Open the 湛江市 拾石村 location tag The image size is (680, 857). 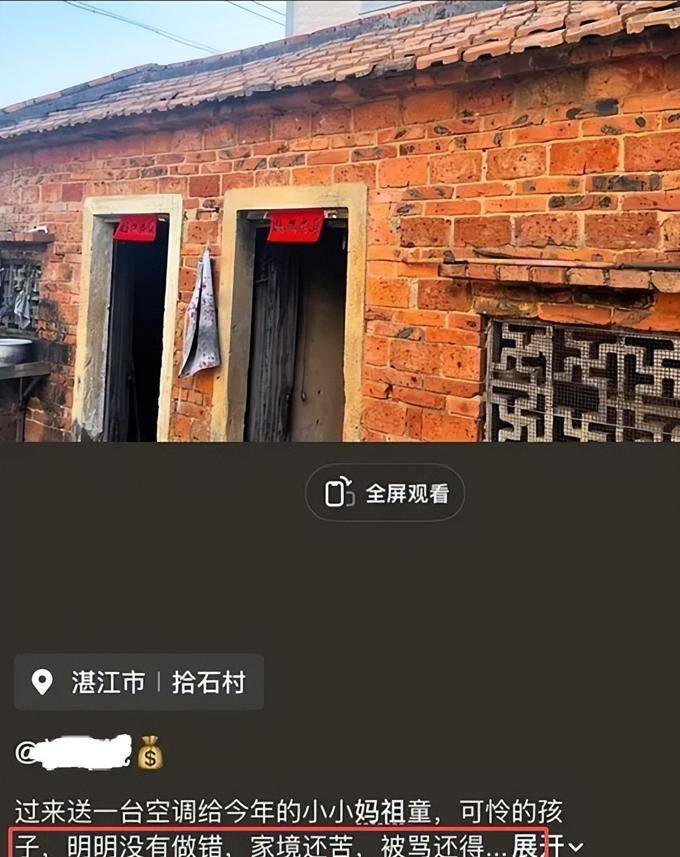(139, 682)
